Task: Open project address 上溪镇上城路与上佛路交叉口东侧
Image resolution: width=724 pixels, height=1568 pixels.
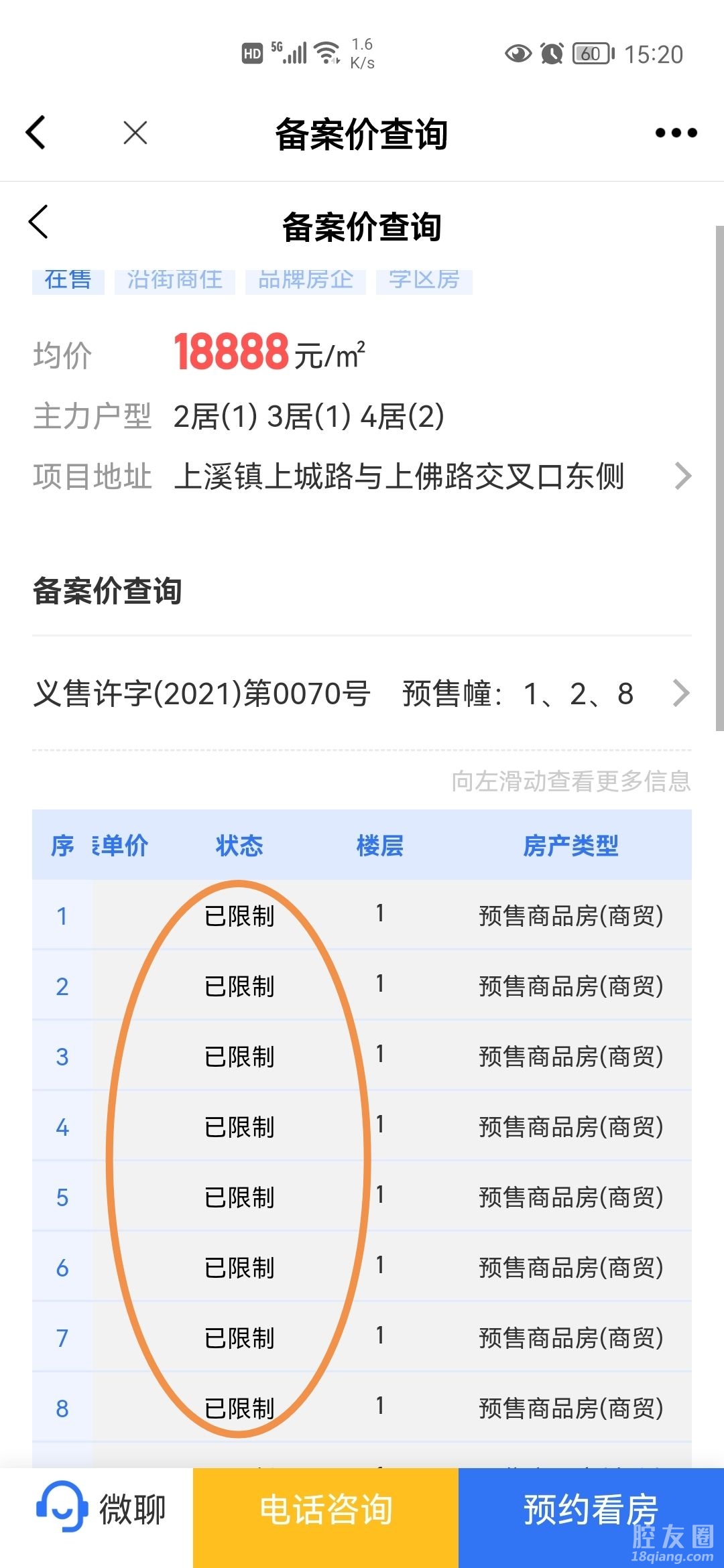Action: click(x=429, y=476)
